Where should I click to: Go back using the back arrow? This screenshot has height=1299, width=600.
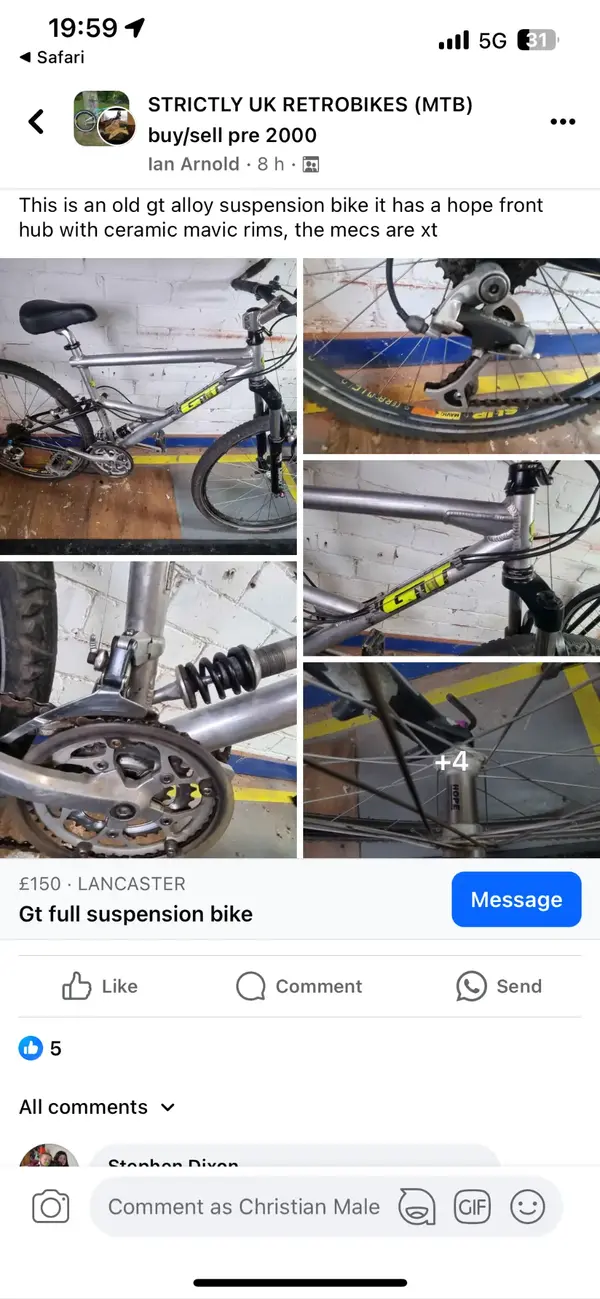[x=36, y=122]
